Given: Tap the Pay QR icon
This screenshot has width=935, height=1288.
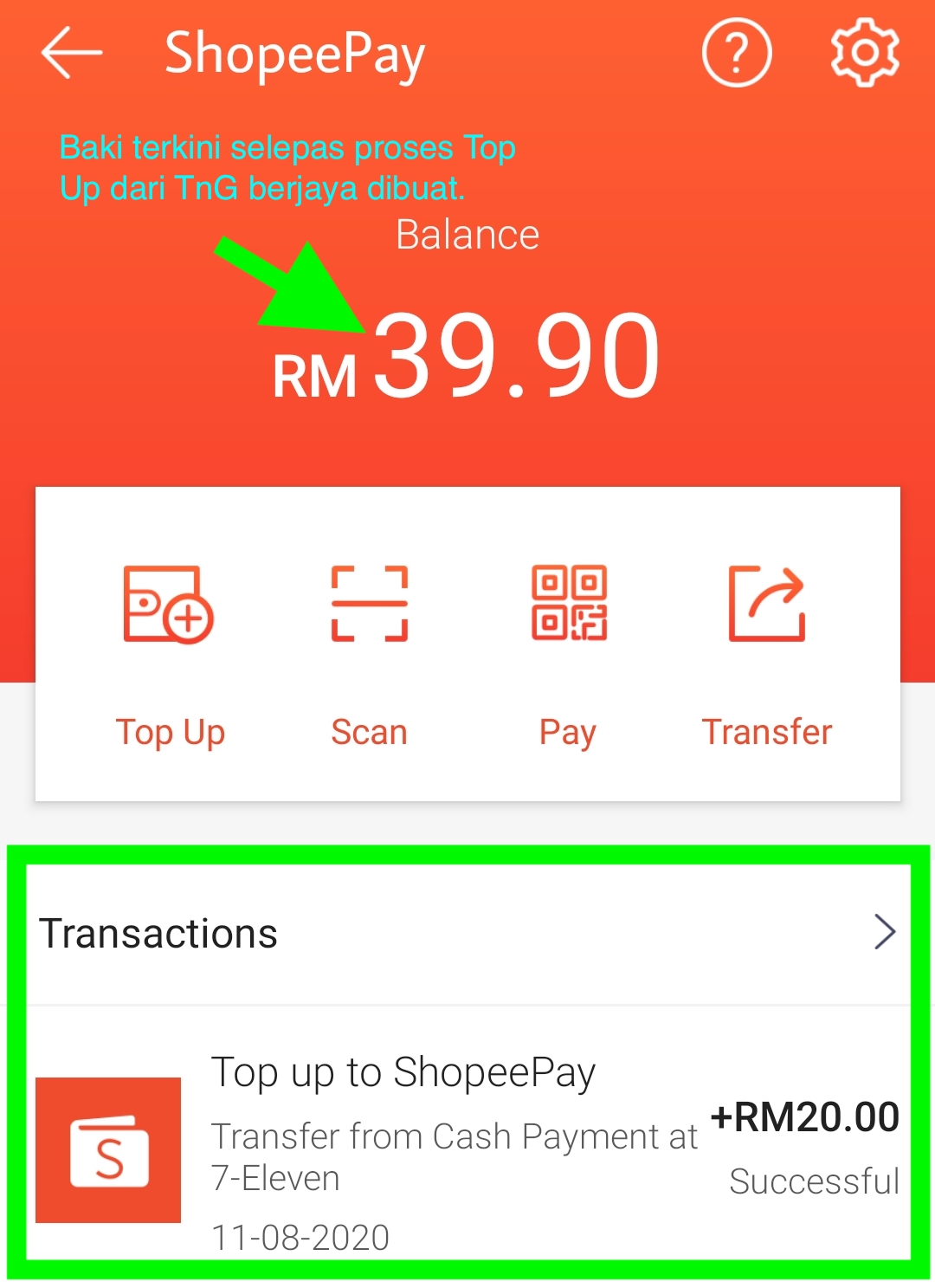Looking at the screenshot, I should click(569, 602).
